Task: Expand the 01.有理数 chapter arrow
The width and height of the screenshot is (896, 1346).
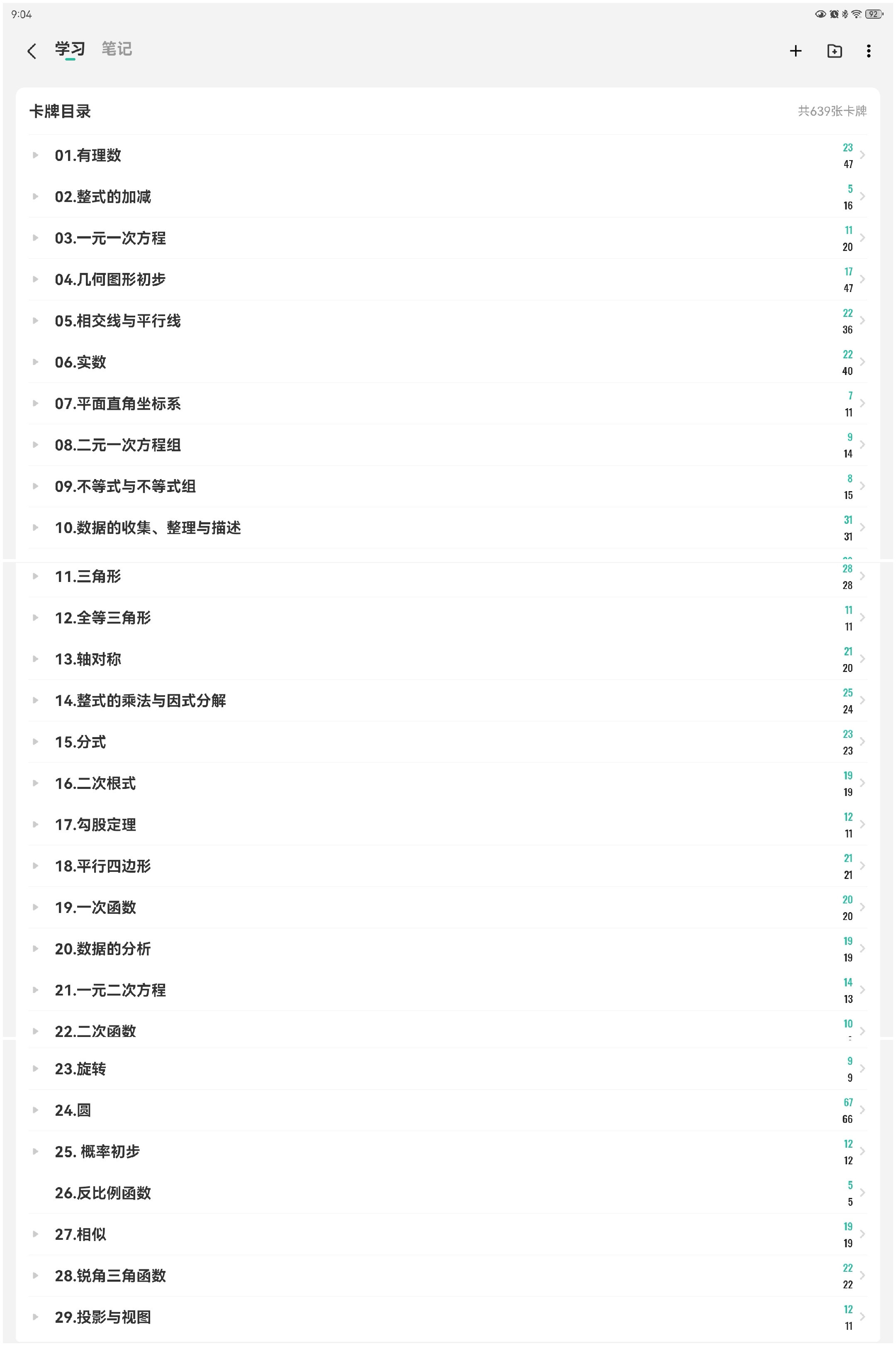Action: (35, 155)
